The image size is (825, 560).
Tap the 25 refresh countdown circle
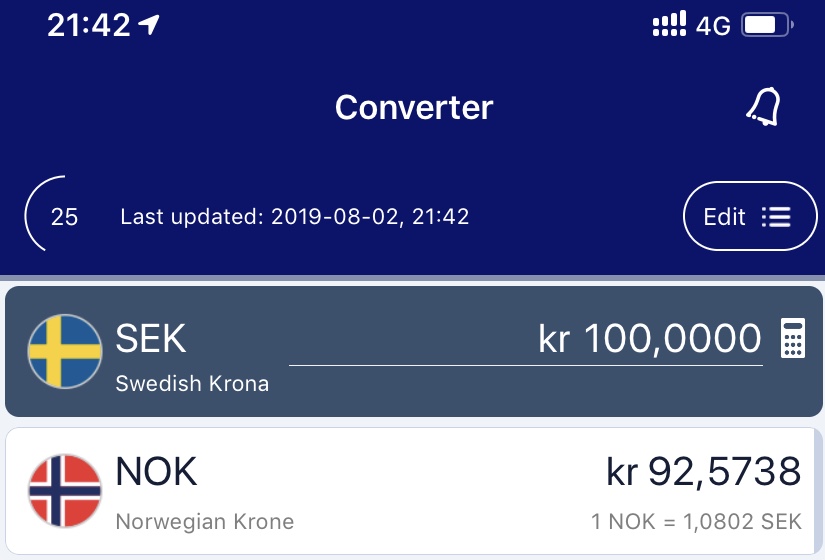[62, 216]
